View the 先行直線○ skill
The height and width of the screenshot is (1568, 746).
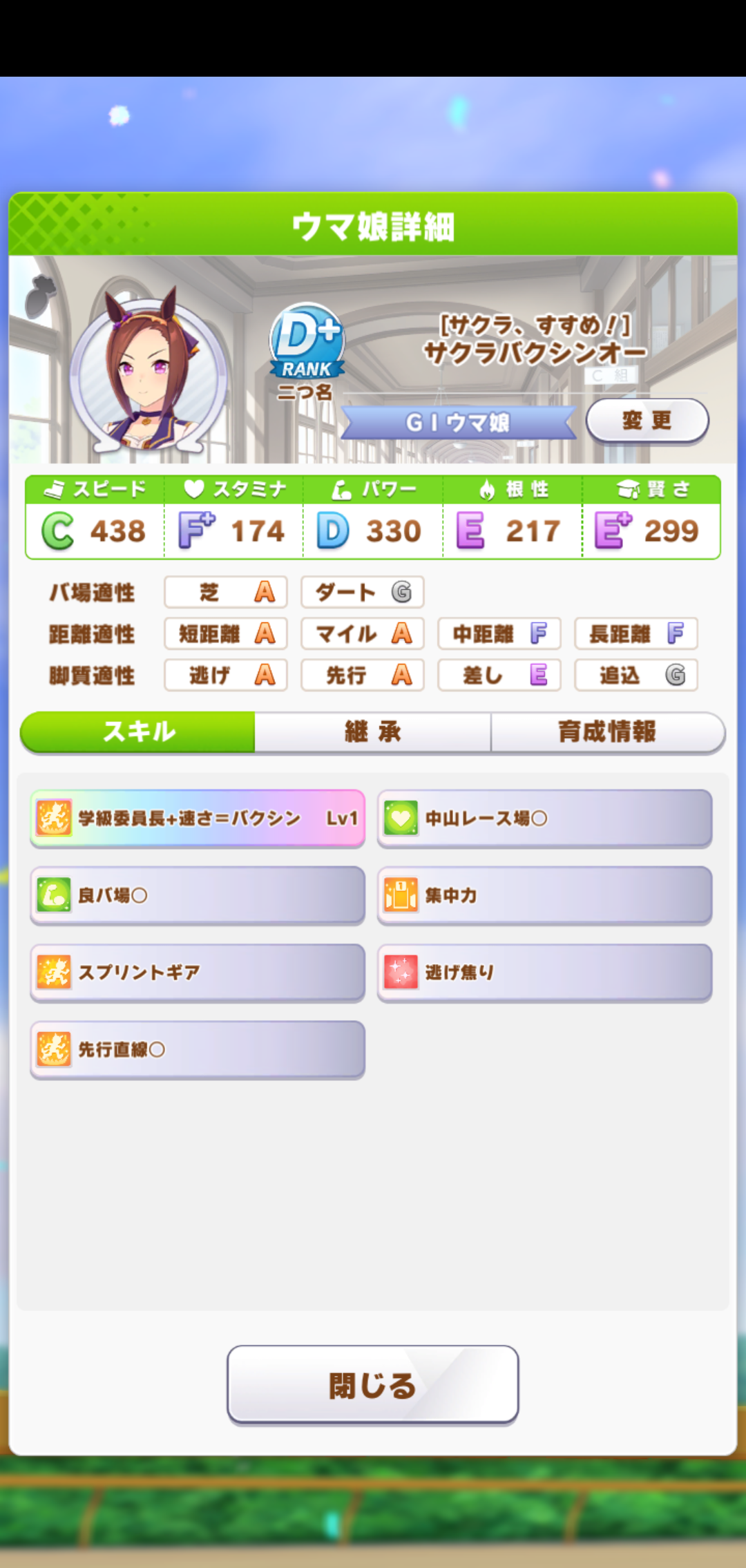click(x=198, y=1050)
